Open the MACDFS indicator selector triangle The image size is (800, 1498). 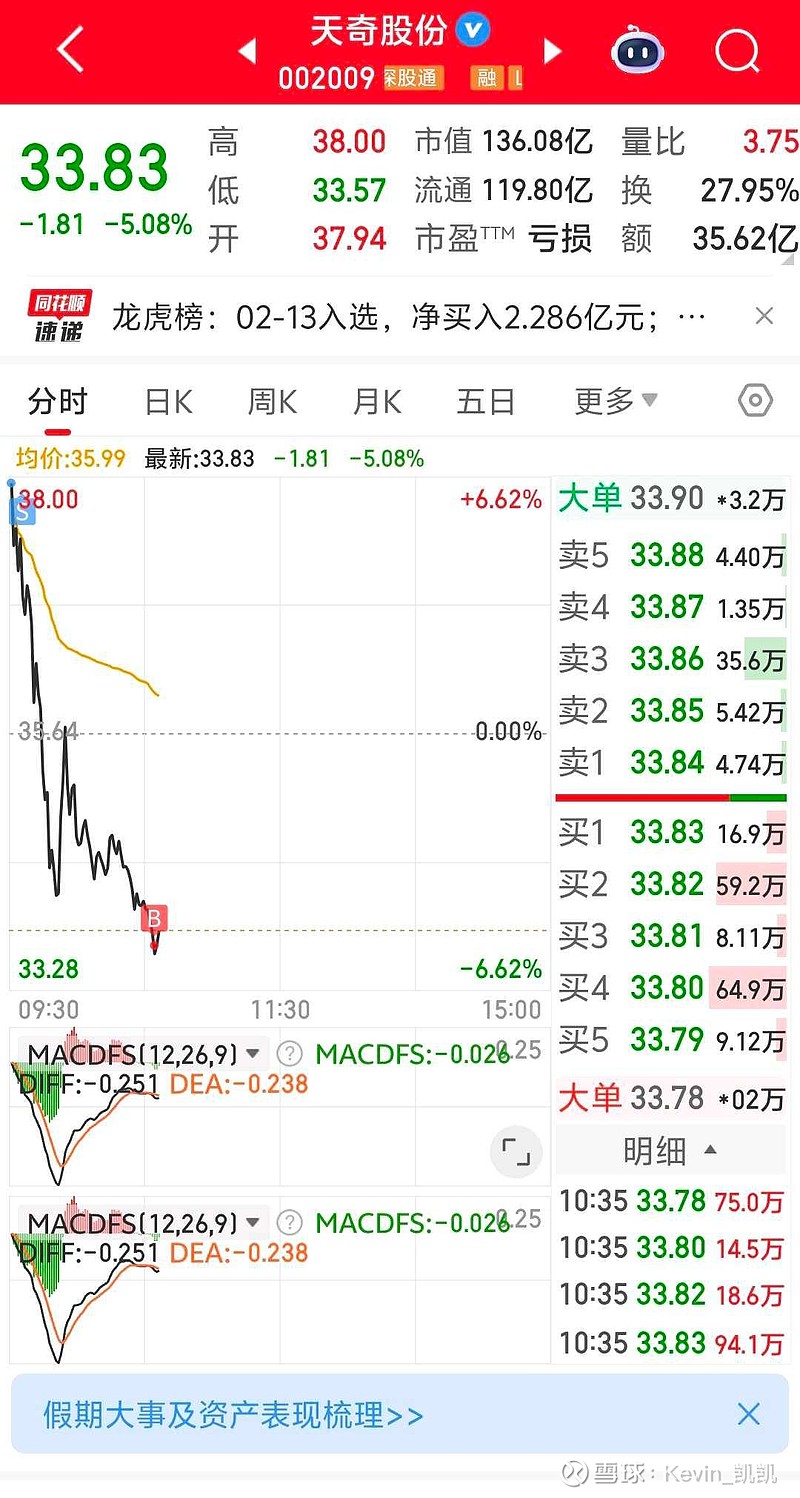[253, 1053]
